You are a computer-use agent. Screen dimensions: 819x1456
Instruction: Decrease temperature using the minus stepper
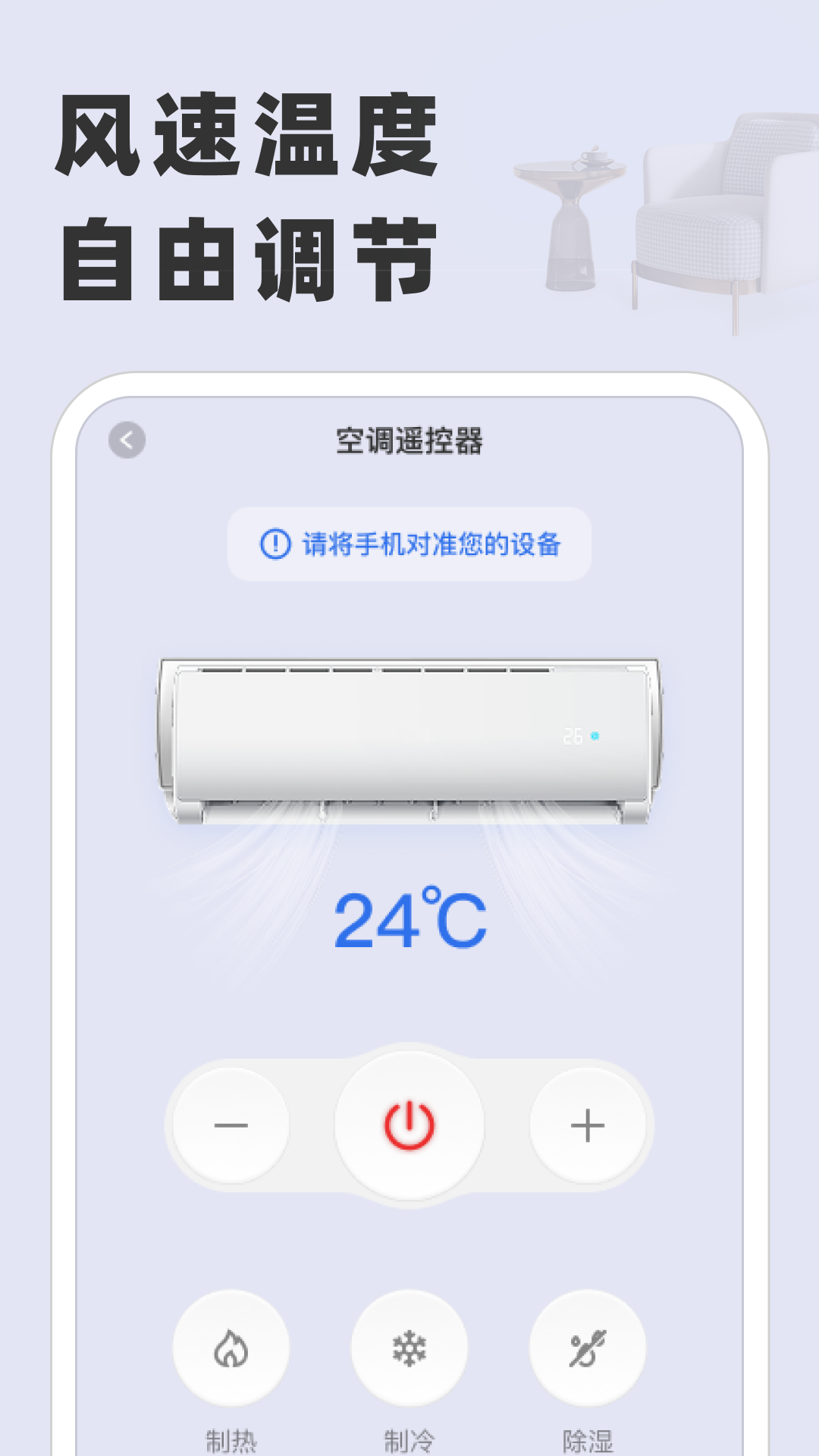pyautogui.click(x=234, y=1128)
